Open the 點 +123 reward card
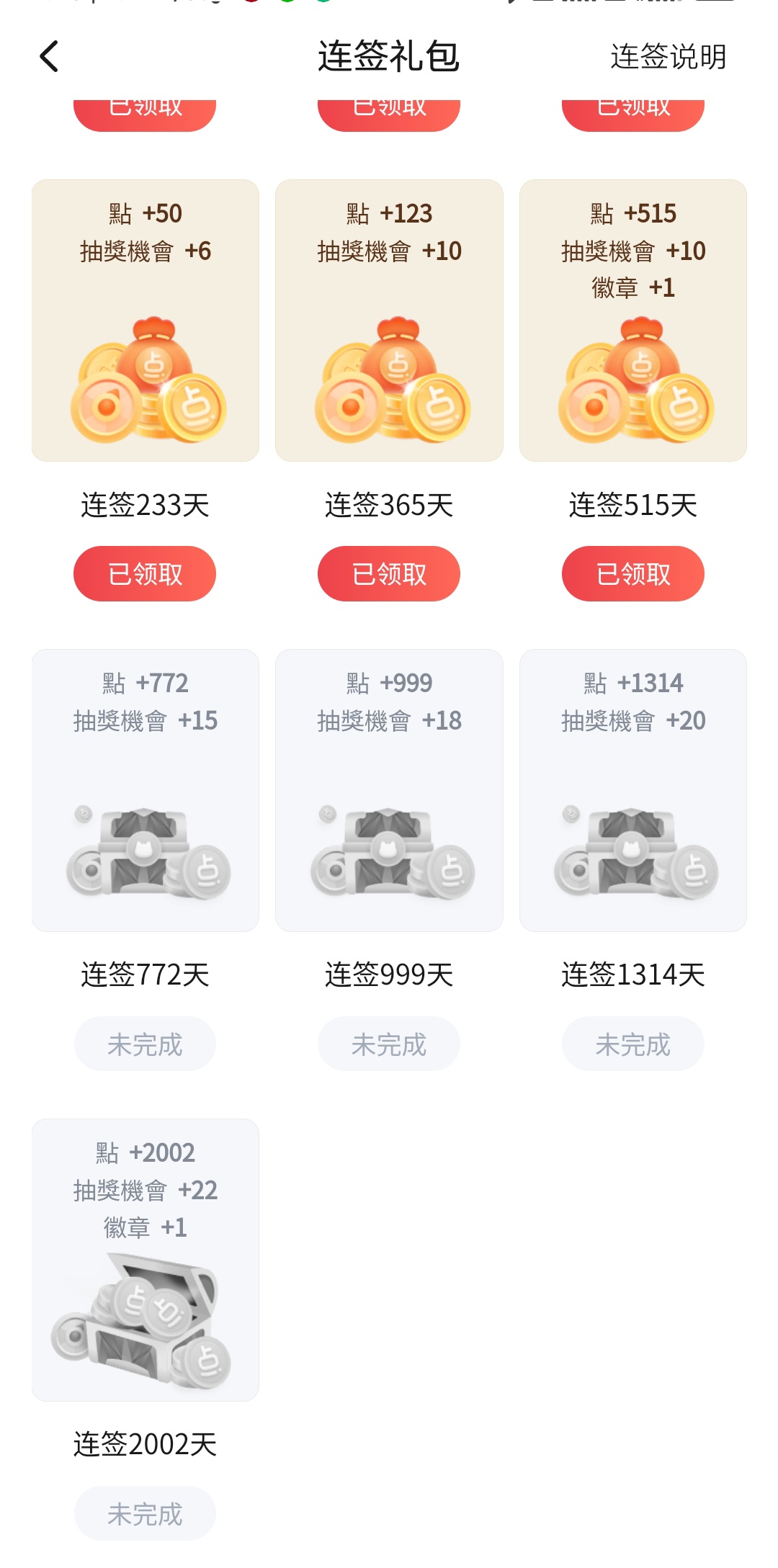 389,321
